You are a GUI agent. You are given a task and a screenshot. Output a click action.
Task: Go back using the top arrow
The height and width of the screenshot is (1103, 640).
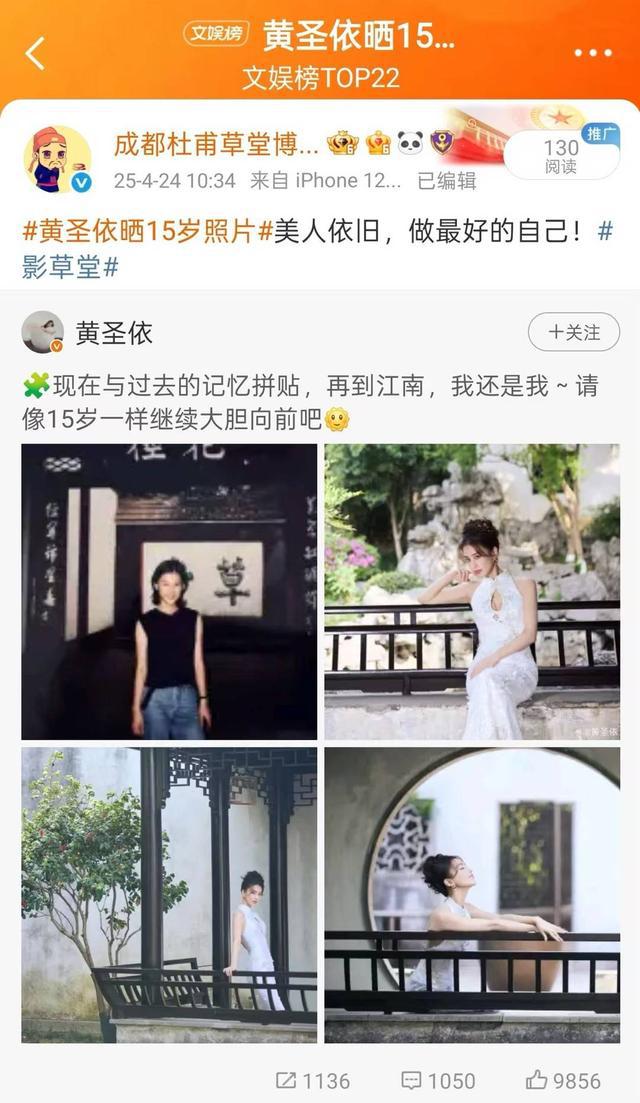pos(35,53)
